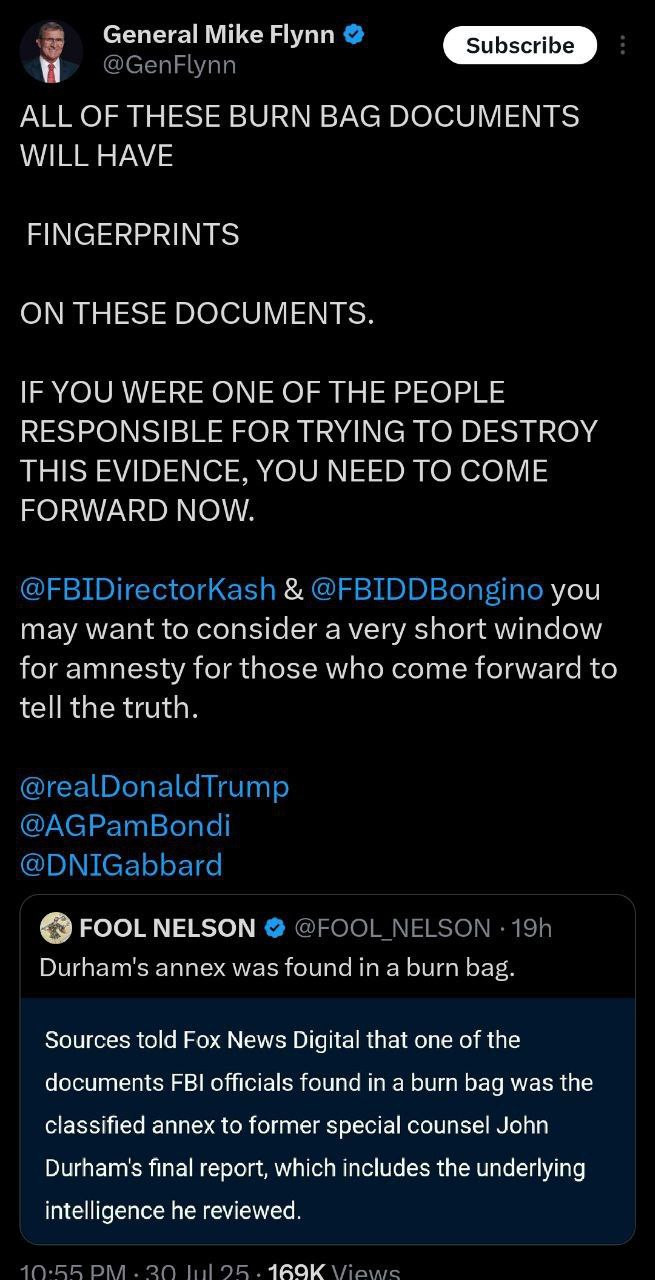View the @DNIGabbard profile mention

point(121,864)
